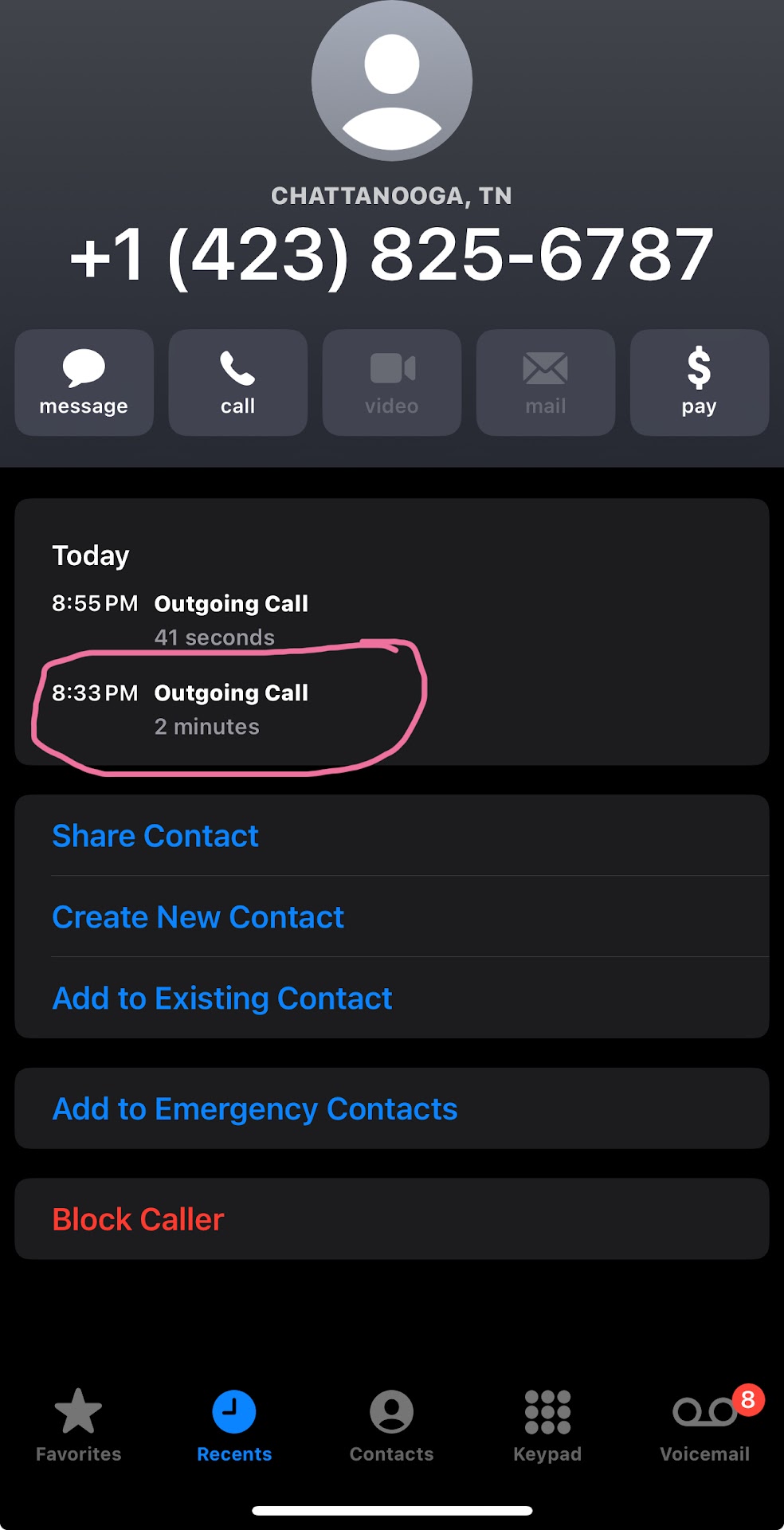Select Share Contact
The height and width of the screenshot is (1530, 784).
(x=155, y=836)
